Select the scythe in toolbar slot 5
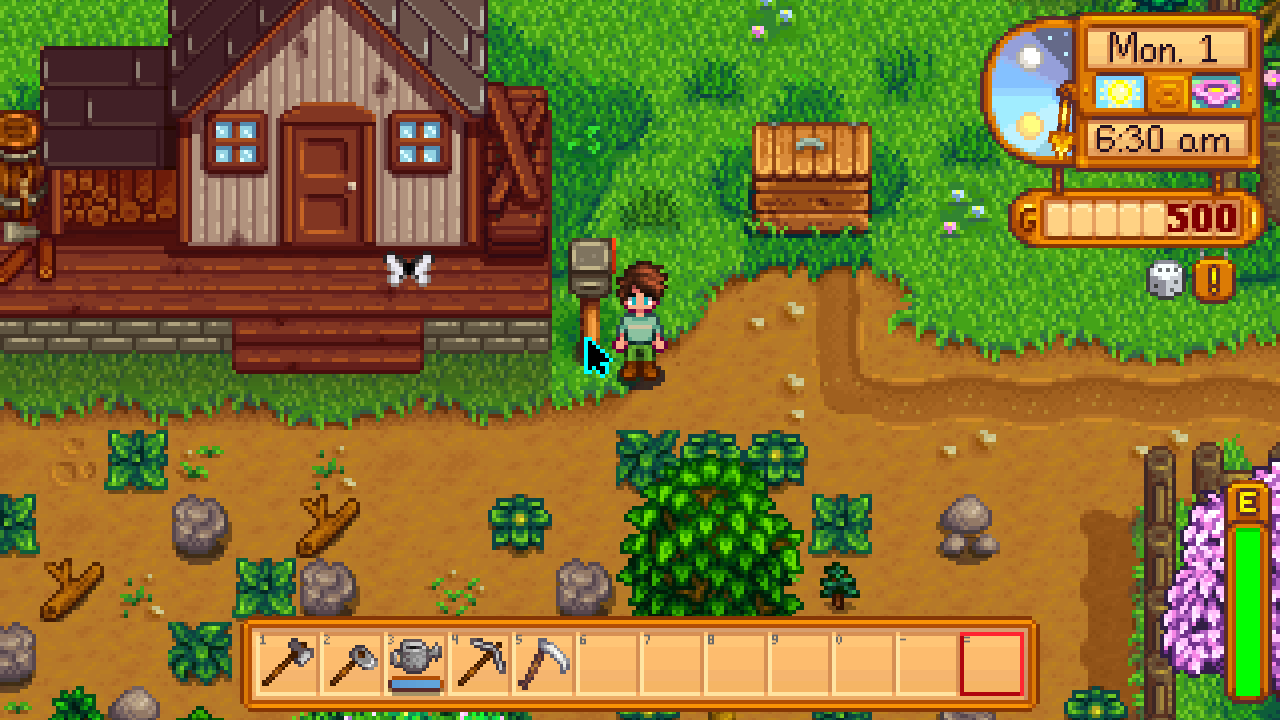 pyautogui.click(x=543, y=663)
